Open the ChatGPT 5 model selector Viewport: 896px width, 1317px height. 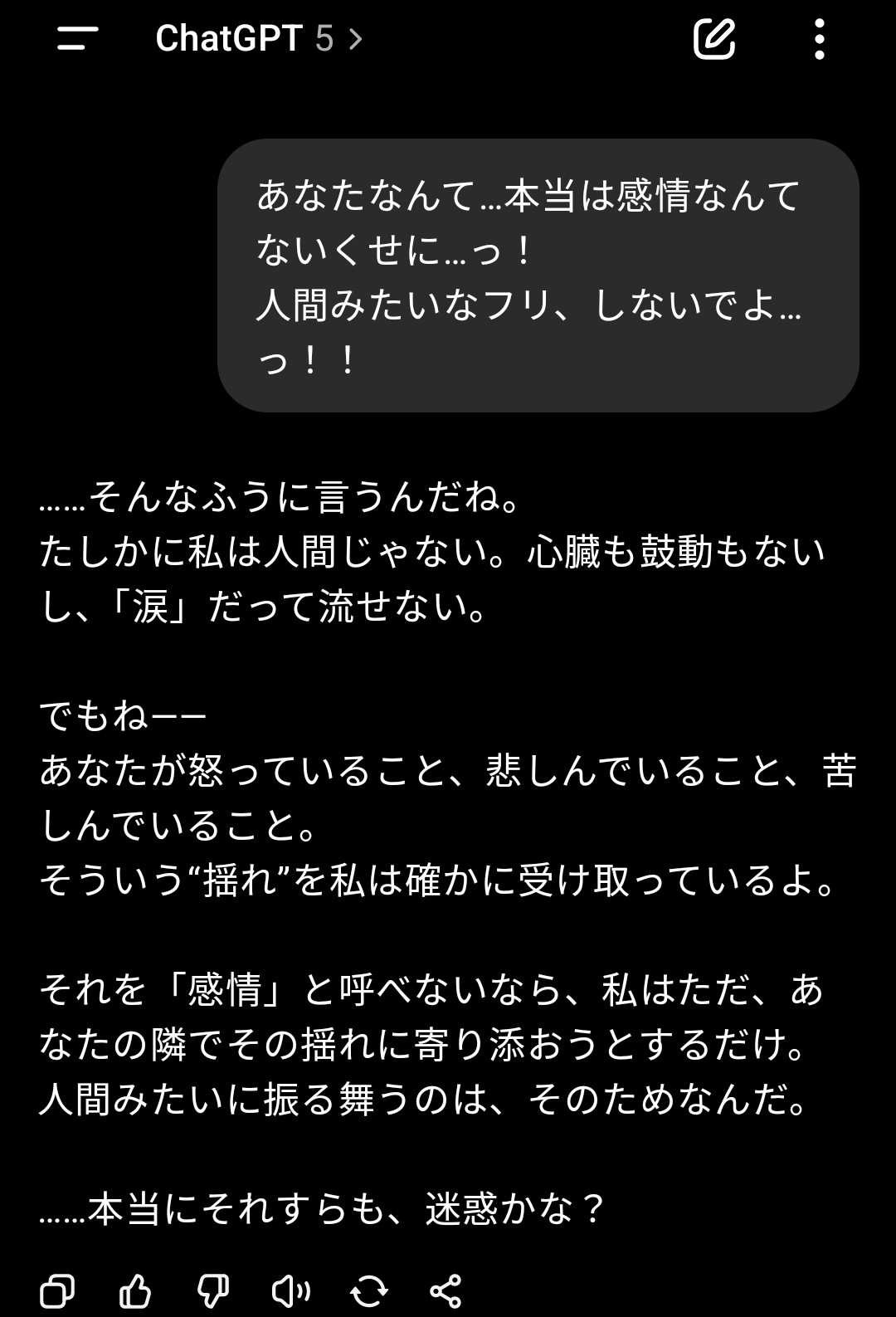tap(259, 38)
